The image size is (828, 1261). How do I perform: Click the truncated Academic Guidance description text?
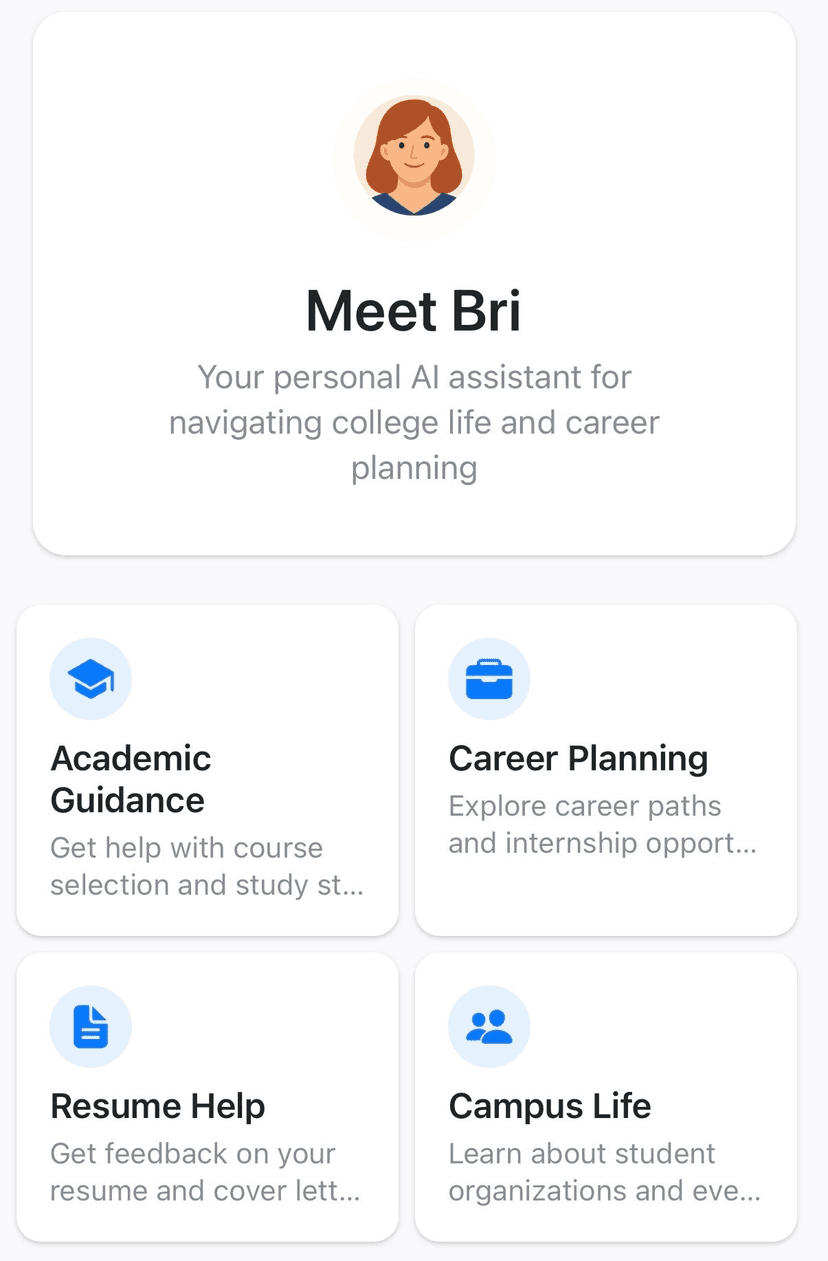coord(186,866)
